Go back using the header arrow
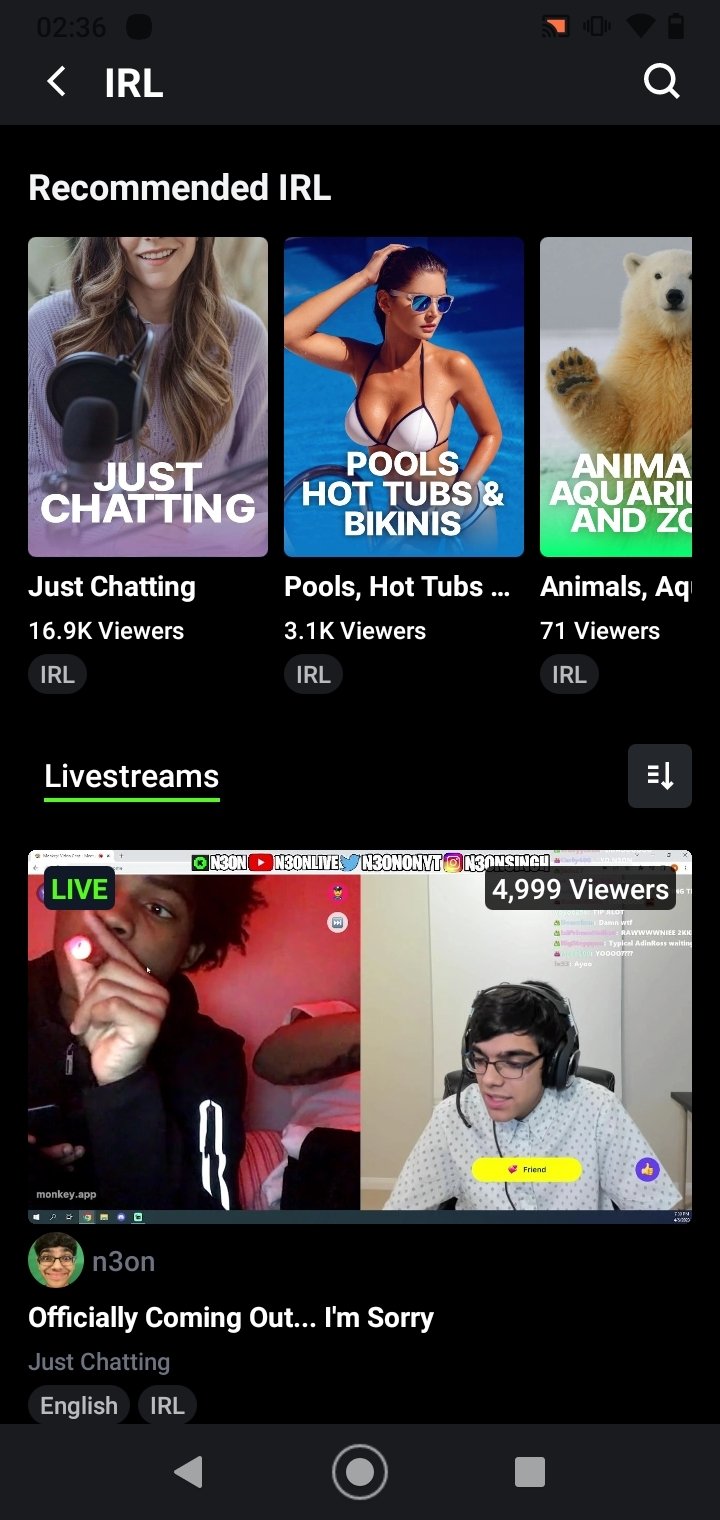The height and width of the screenshot is (1520, 720). 57,82
